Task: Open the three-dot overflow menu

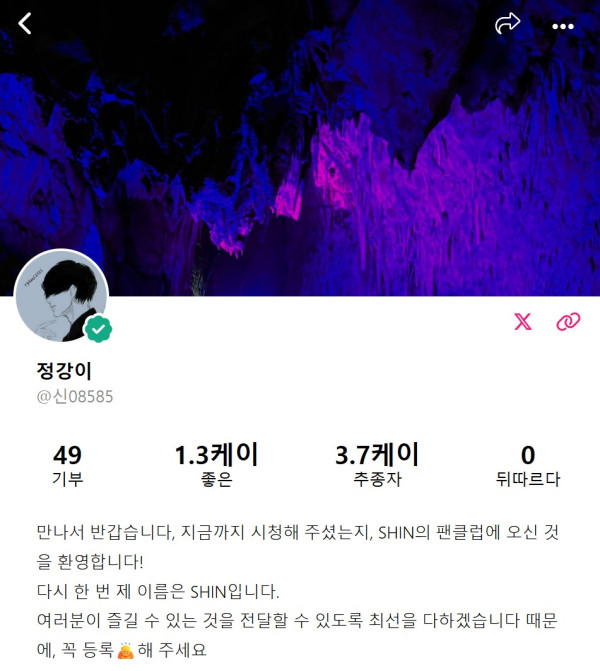Action: coord(563,25)
